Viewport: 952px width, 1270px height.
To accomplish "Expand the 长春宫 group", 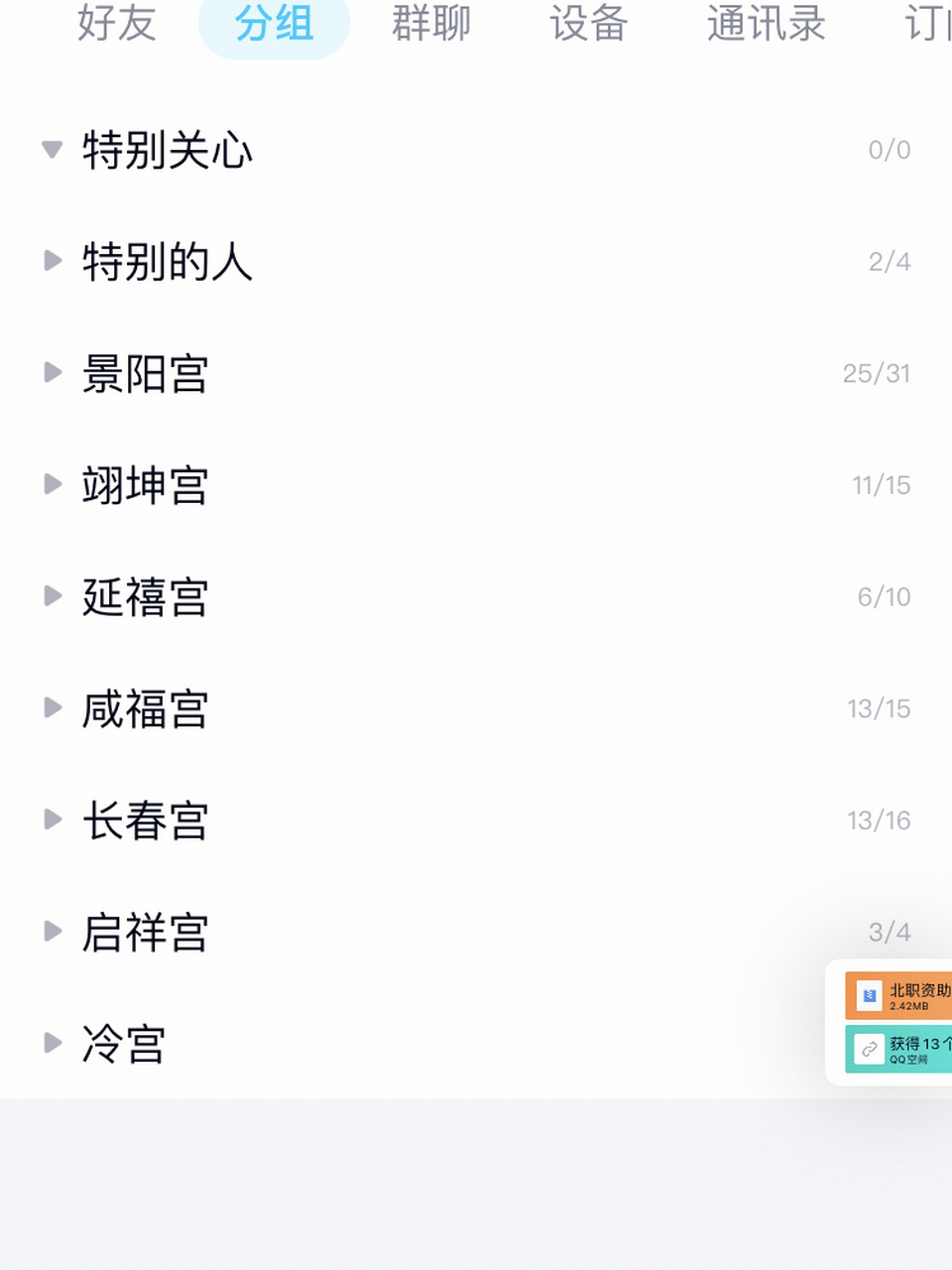I will 52,820.
